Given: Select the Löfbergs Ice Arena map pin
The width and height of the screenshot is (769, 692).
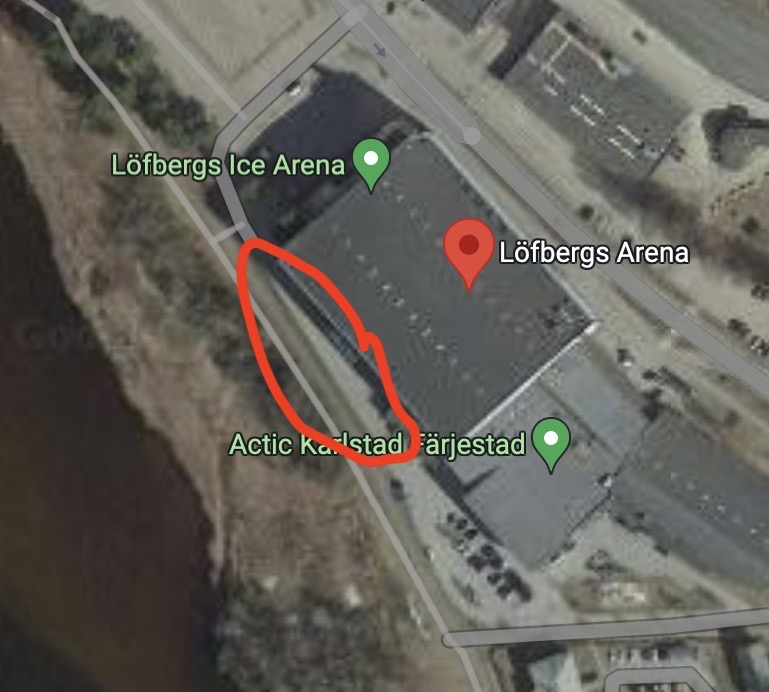Looking at the screenshot, I should (372, 163).
